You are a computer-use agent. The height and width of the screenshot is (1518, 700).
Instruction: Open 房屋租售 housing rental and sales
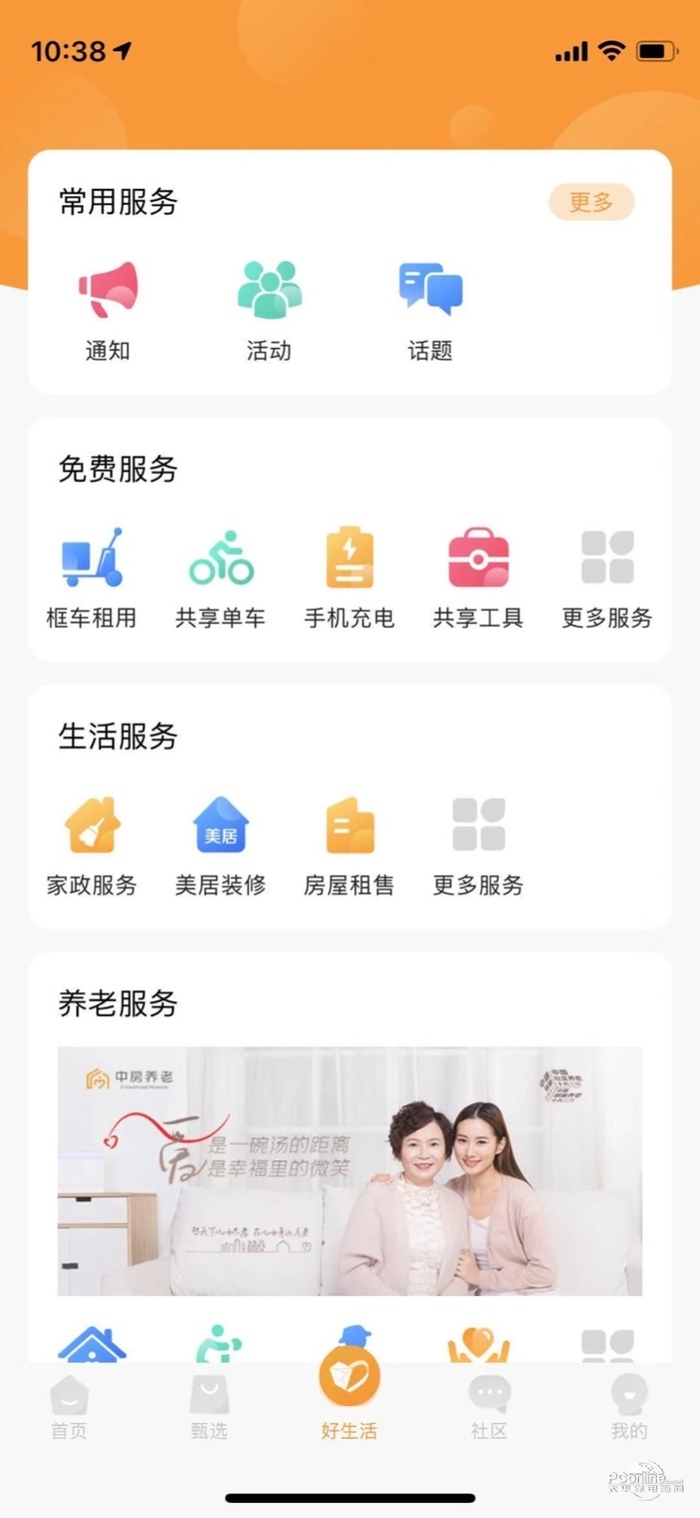[349, 845]
